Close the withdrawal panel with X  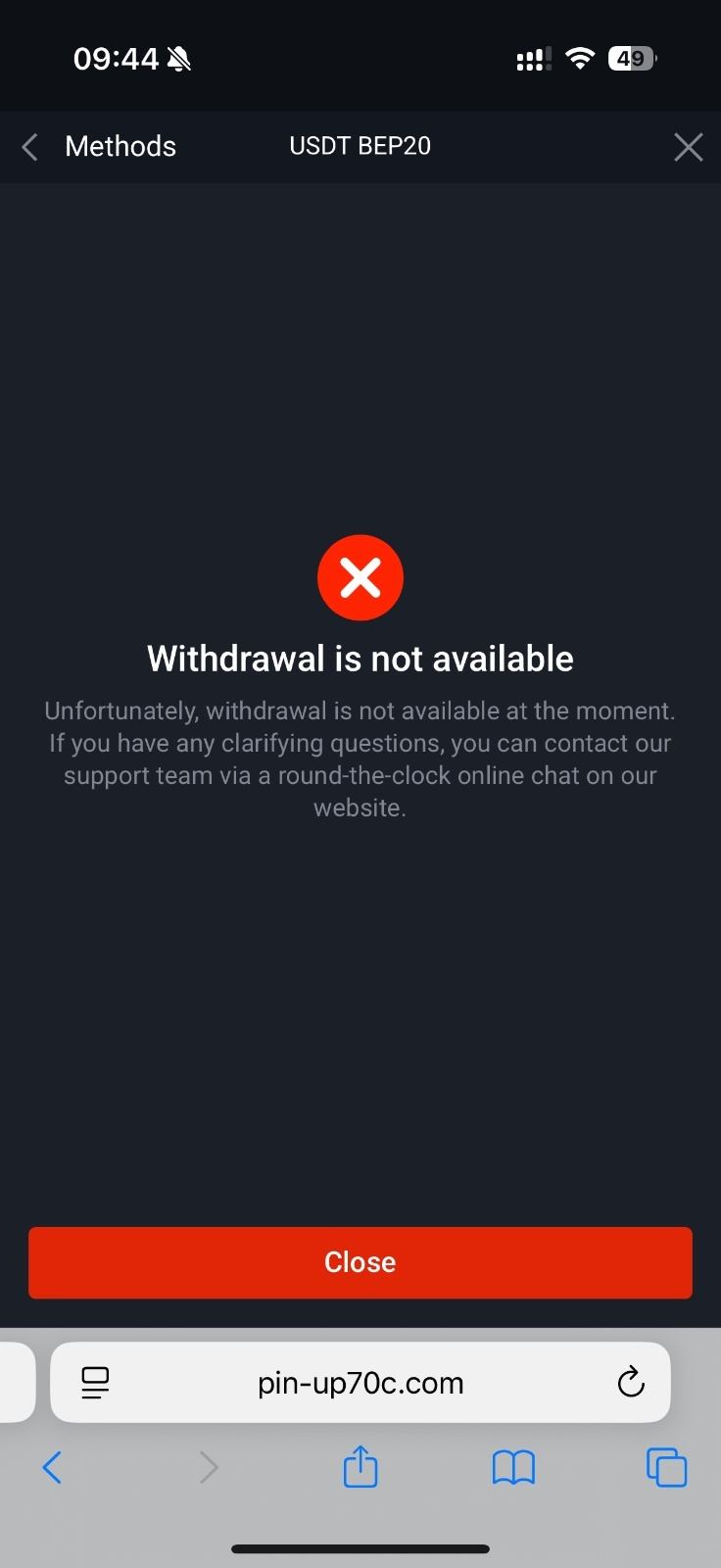[x=689, y=147]
